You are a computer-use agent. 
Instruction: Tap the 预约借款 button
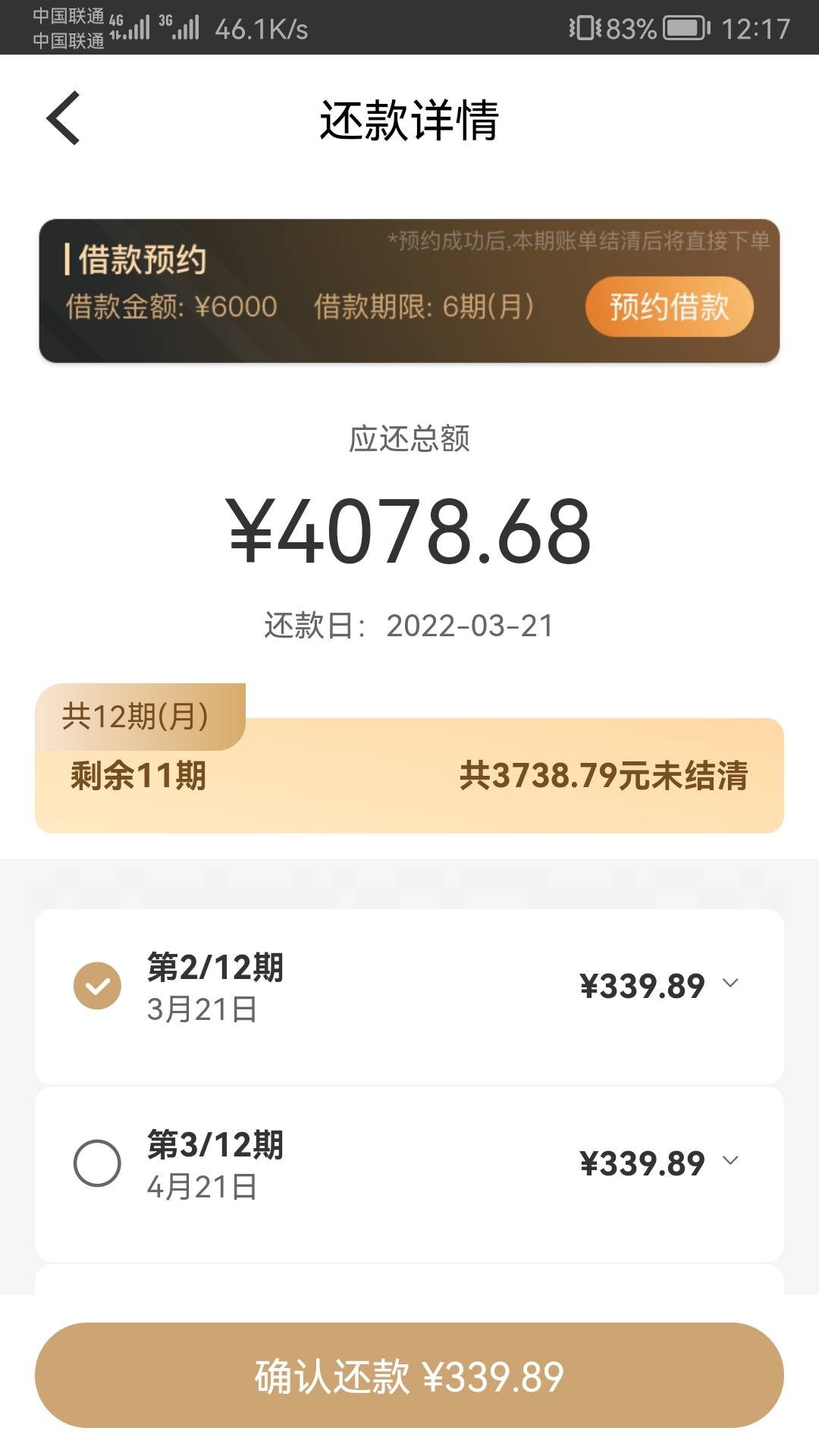tap(669, 307)
